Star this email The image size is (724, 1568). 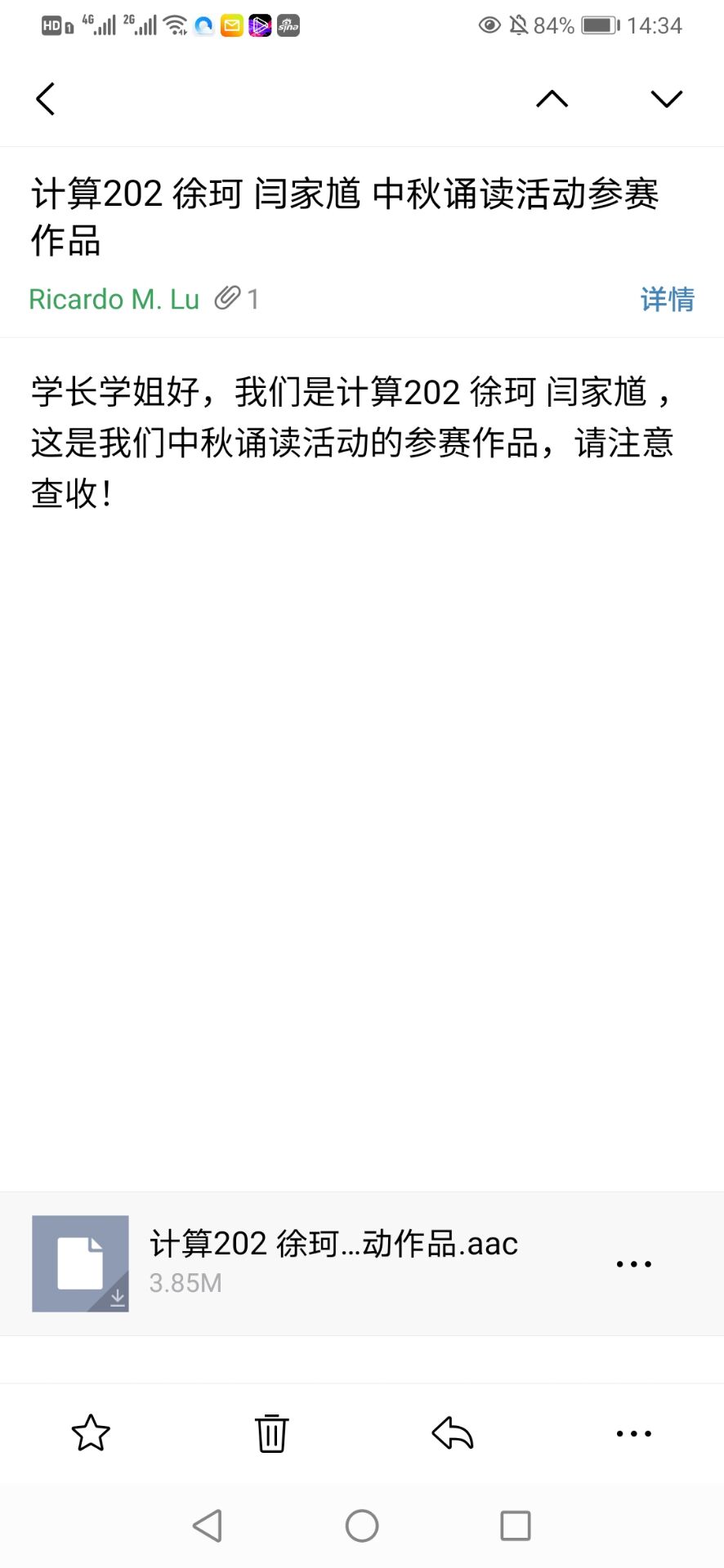pos(91,1432)
